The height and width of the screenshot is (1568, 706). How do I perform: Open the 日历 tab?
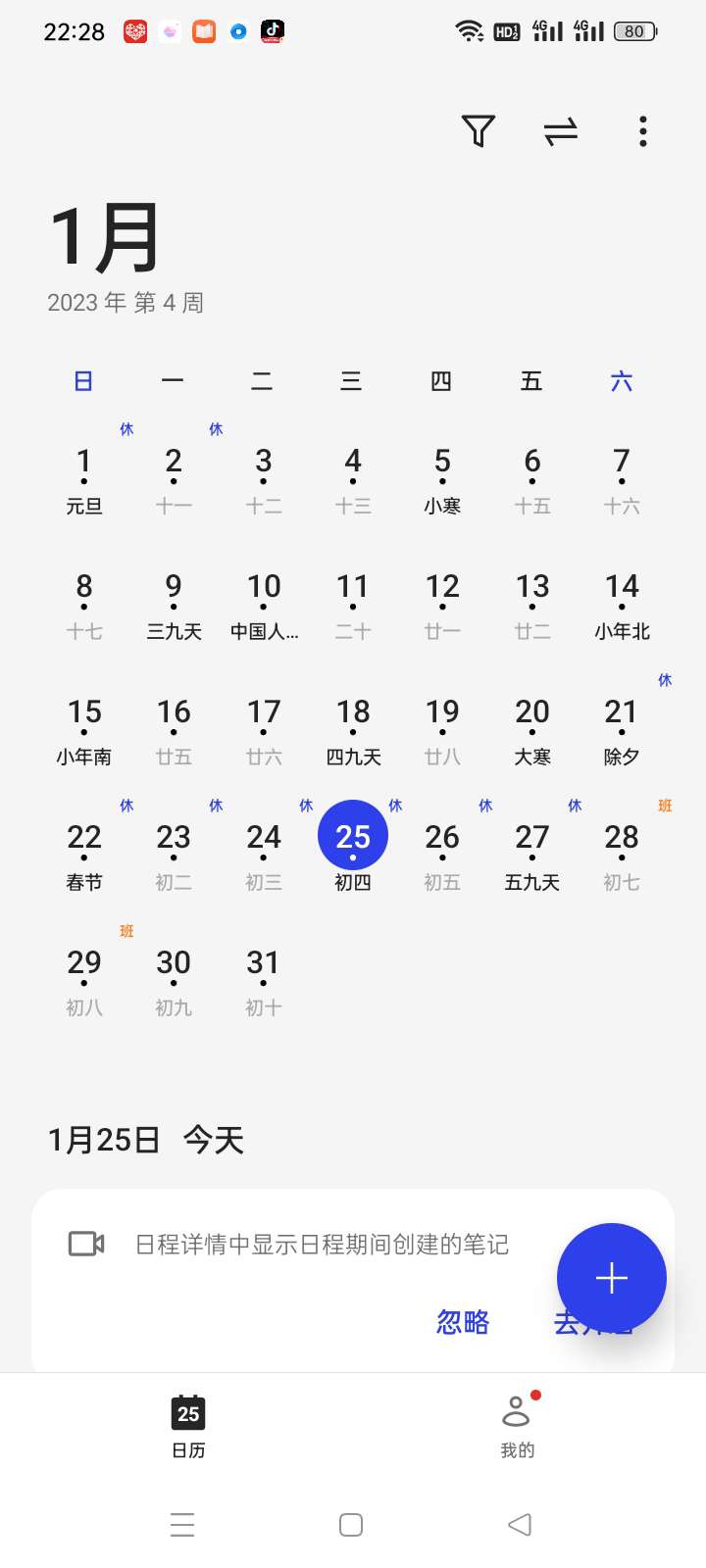pos(188,1426)
